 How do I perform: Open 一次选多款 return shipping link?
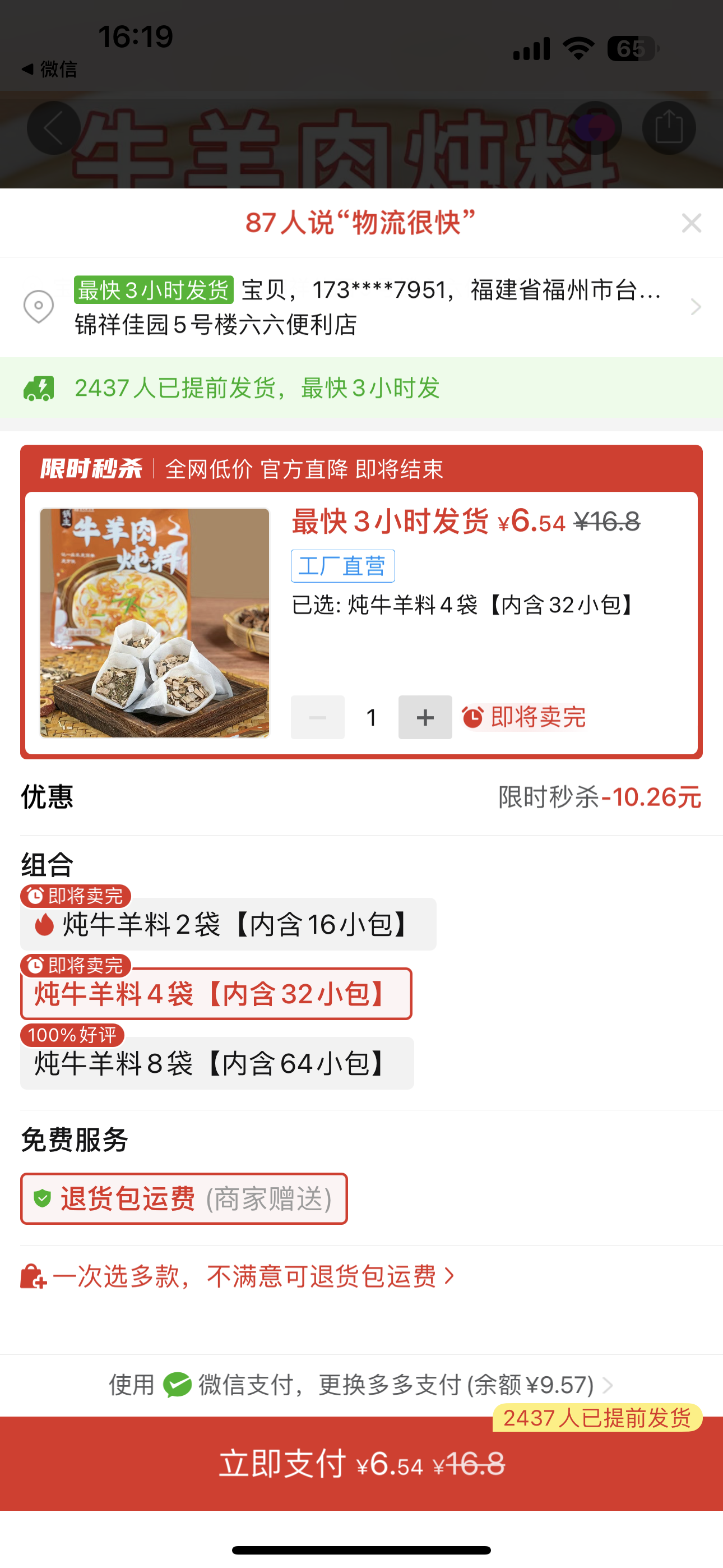[243, 1276]
